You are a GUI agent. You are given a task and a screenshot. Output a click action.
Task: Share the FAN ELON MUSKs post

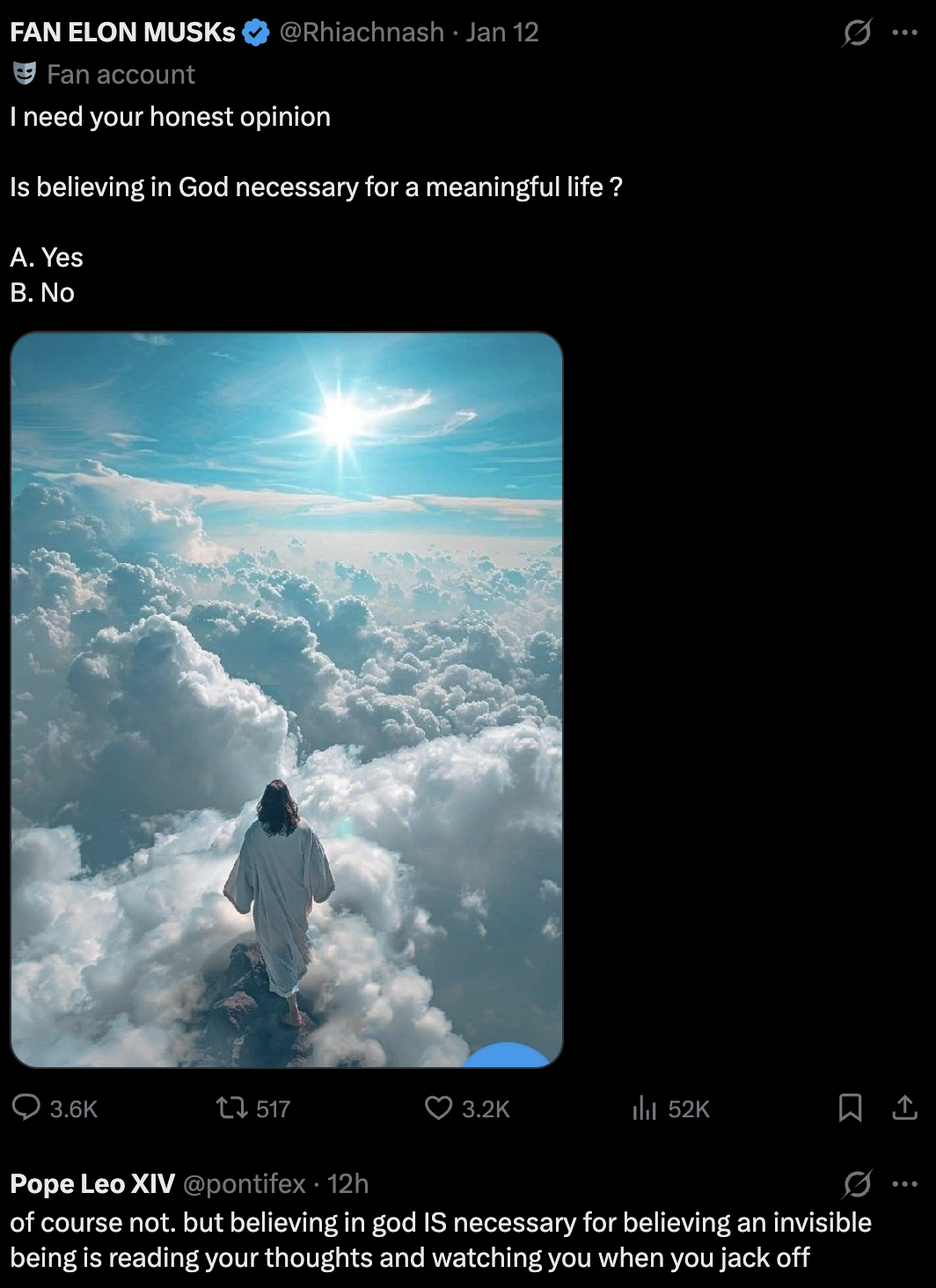(x=904, y=1107)
